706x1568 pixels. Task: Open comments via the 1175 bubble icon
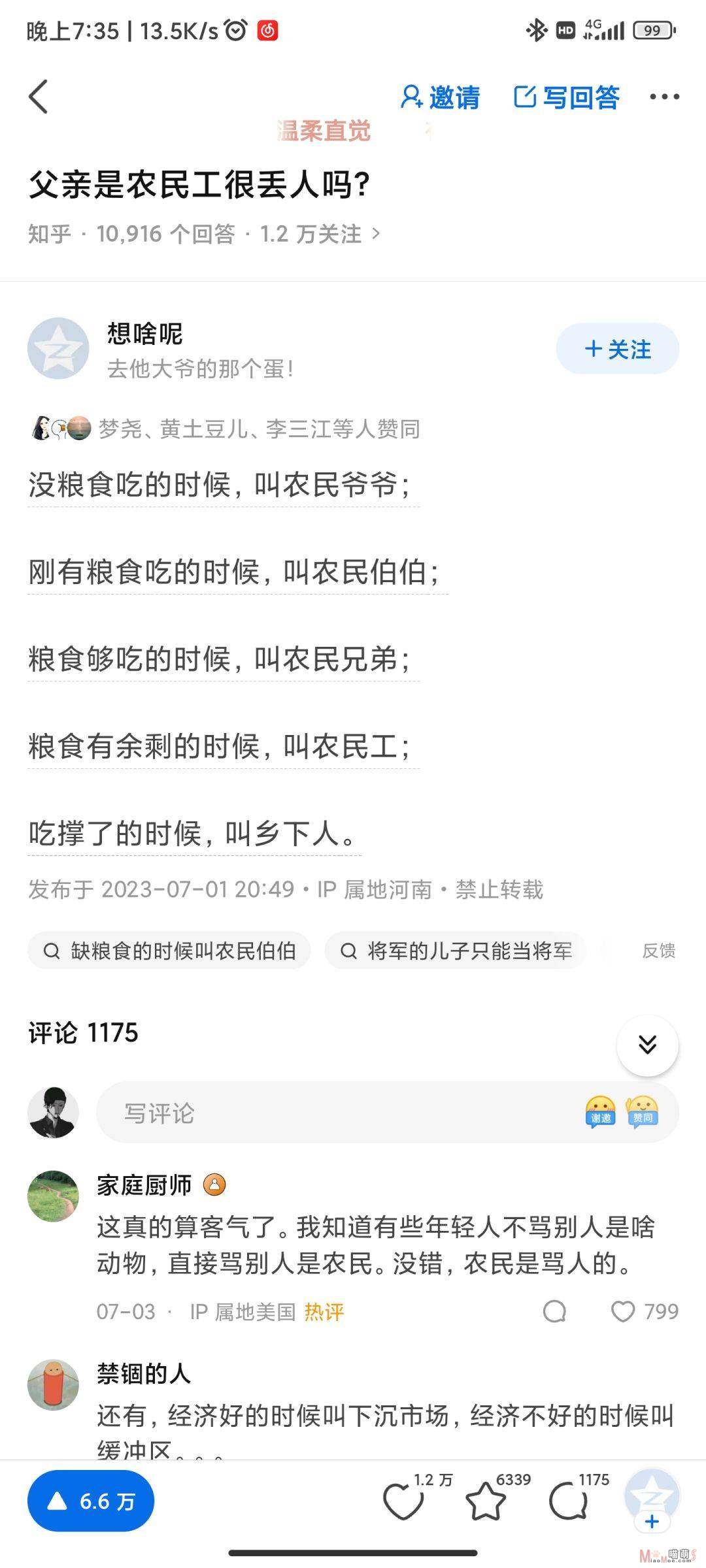tap(568, 1501)
